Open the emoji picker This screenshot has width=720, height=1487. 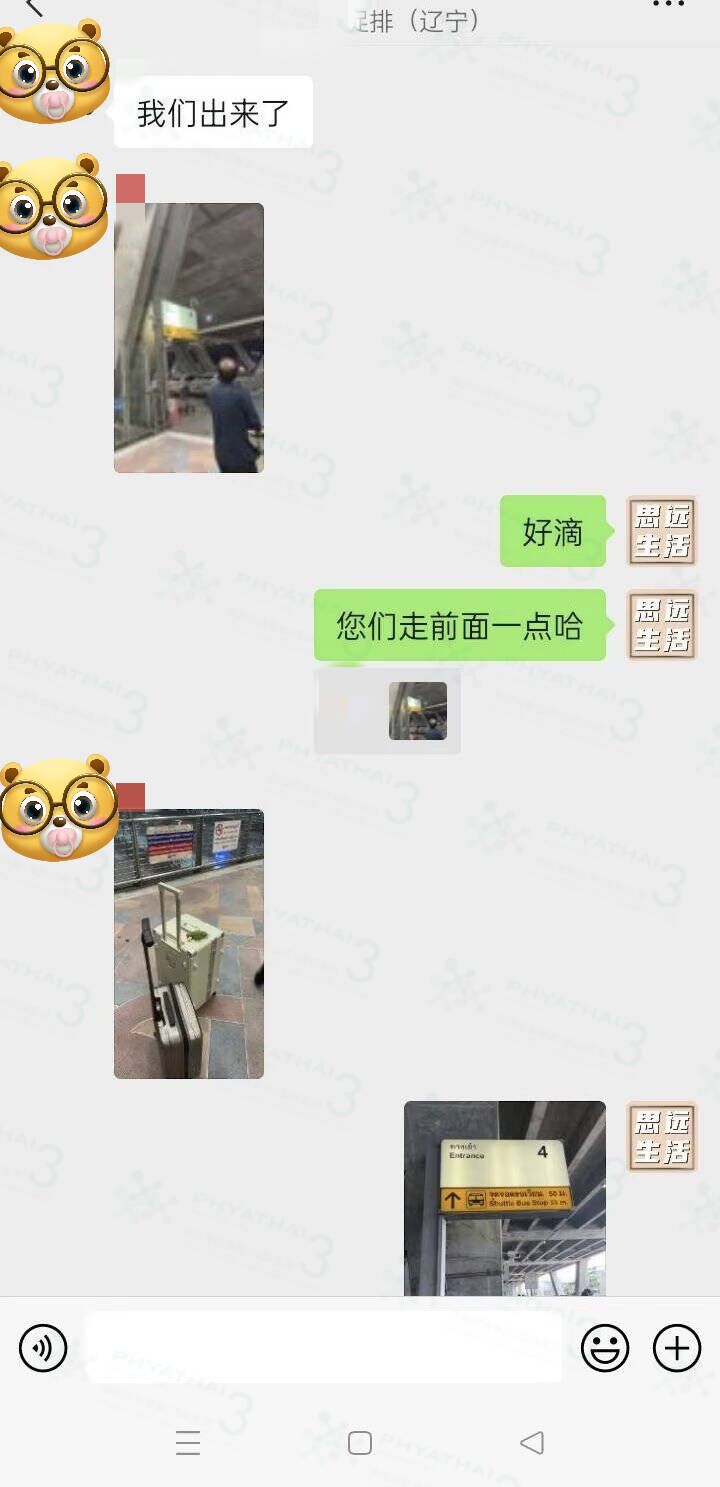tap(605, 1348)
